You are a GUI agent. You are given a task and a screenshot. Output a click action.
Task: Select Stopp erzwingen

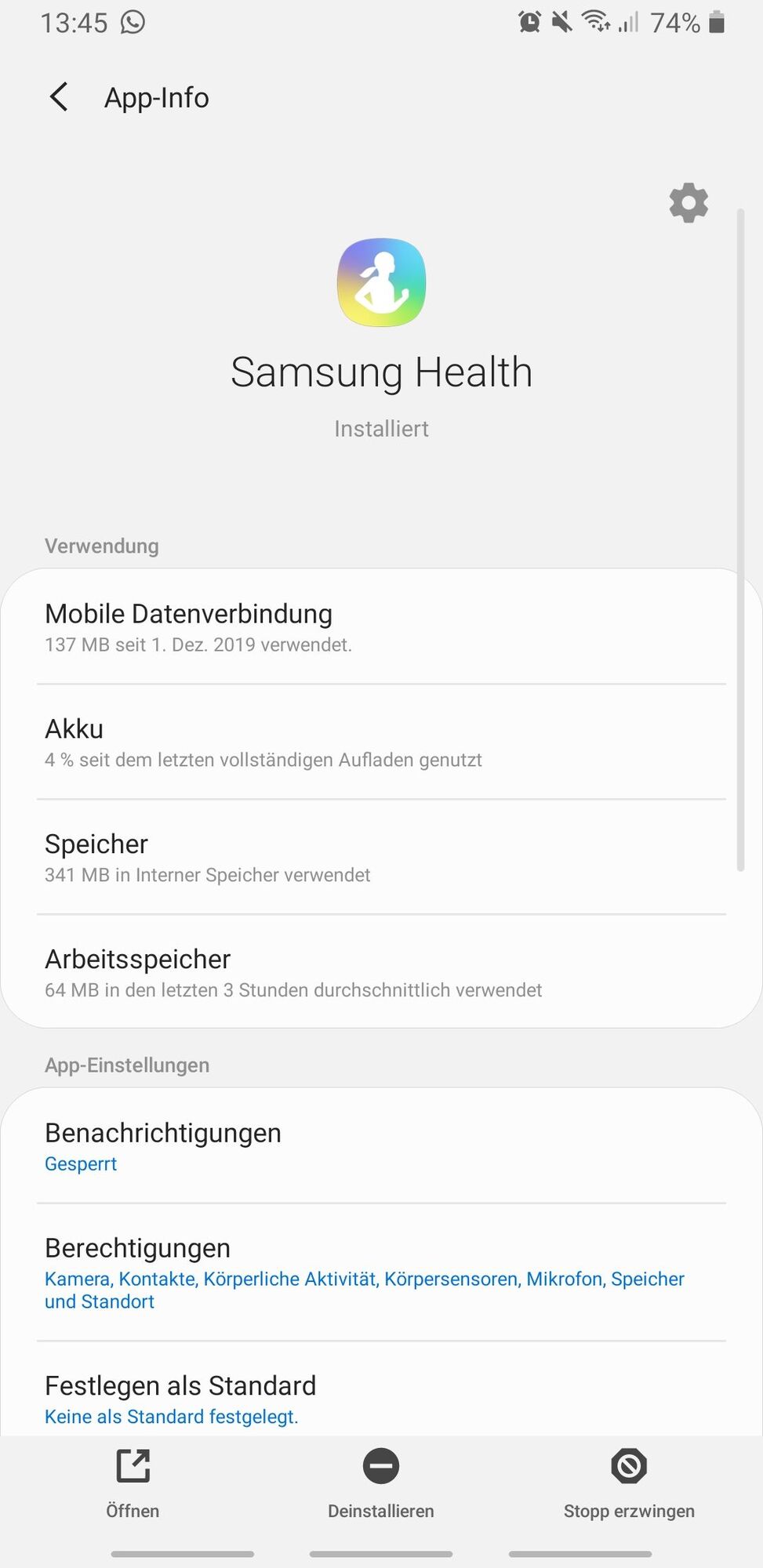[x=629, y=1482]
